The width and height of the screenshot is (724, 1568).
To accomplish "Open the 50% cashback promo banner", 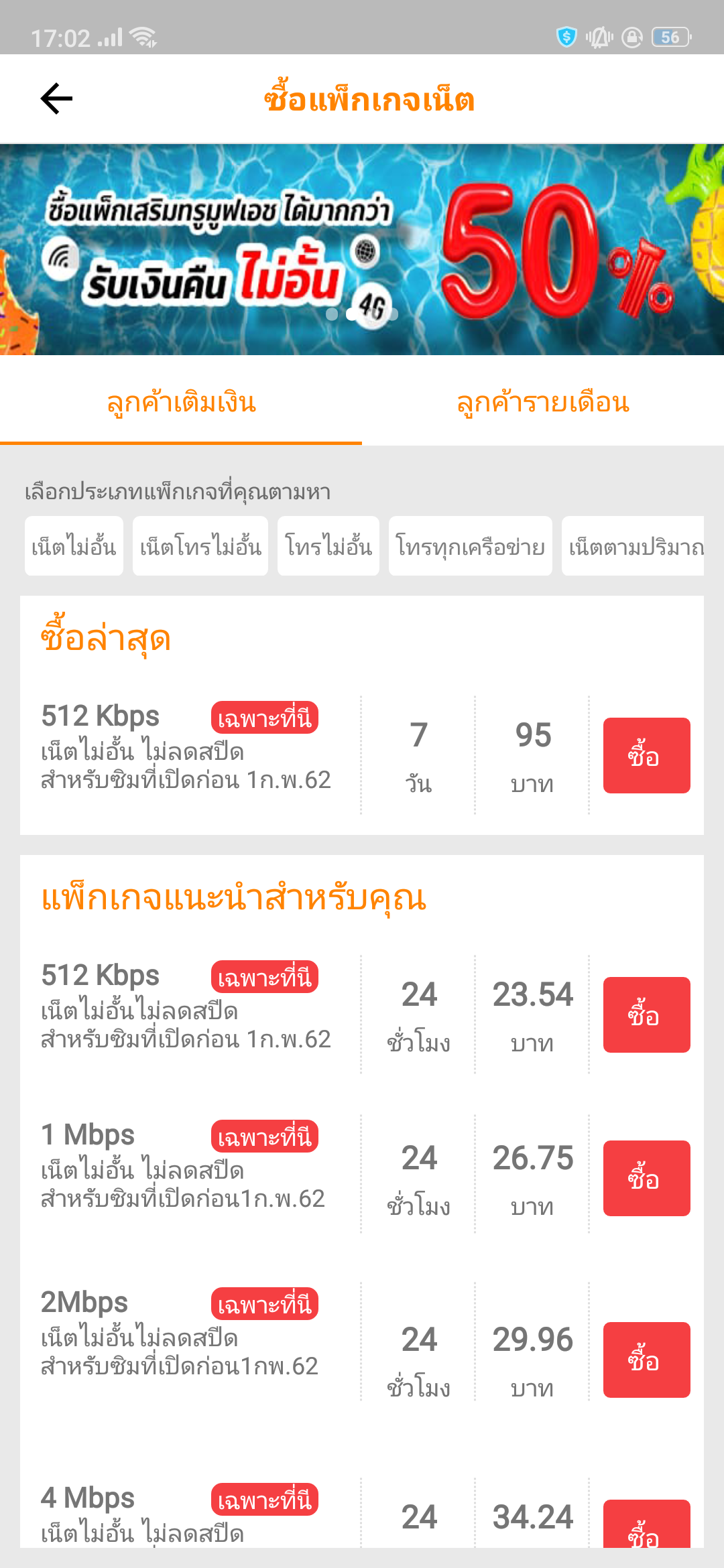I will click(362, 249).
